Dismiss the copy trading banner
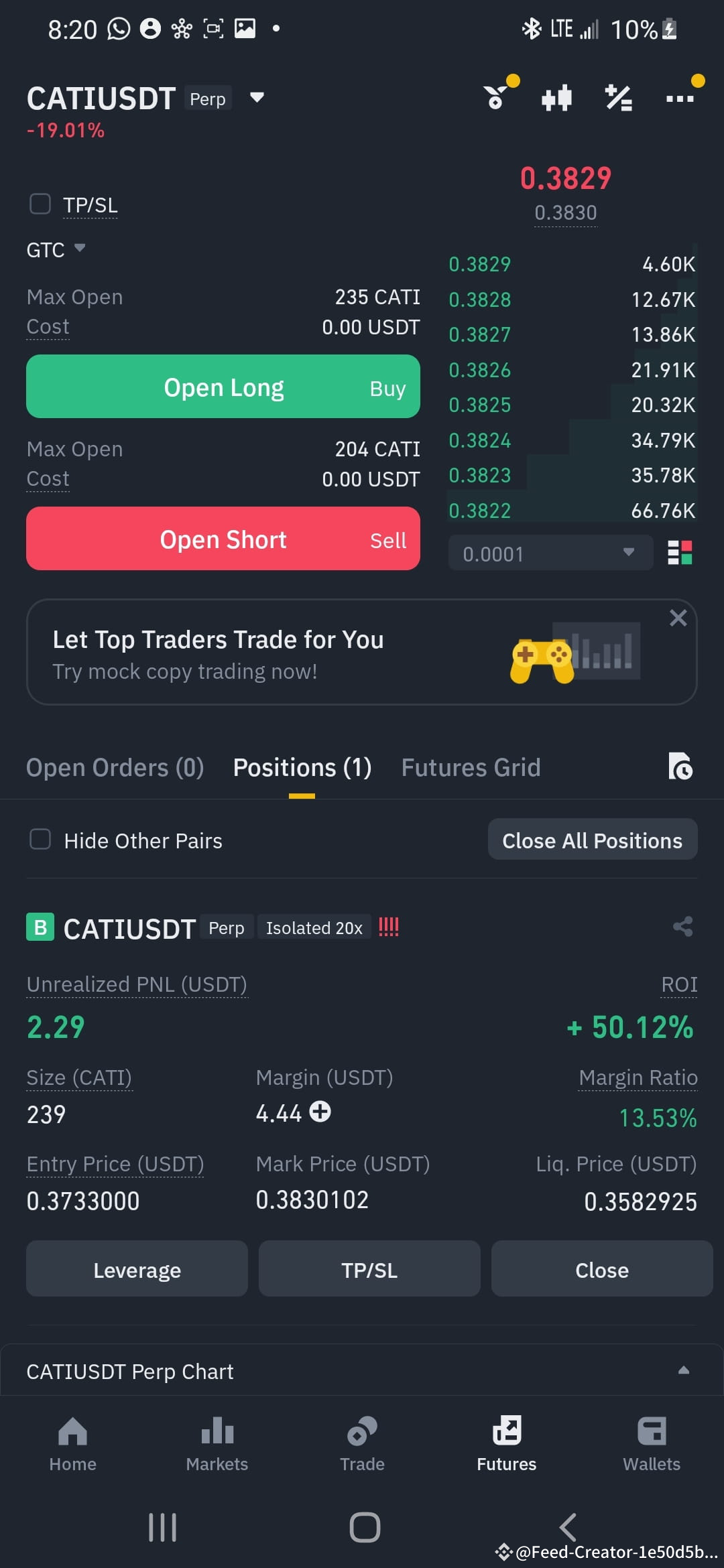The width and height of the screenshot is (724, 1568). point(678,617)
